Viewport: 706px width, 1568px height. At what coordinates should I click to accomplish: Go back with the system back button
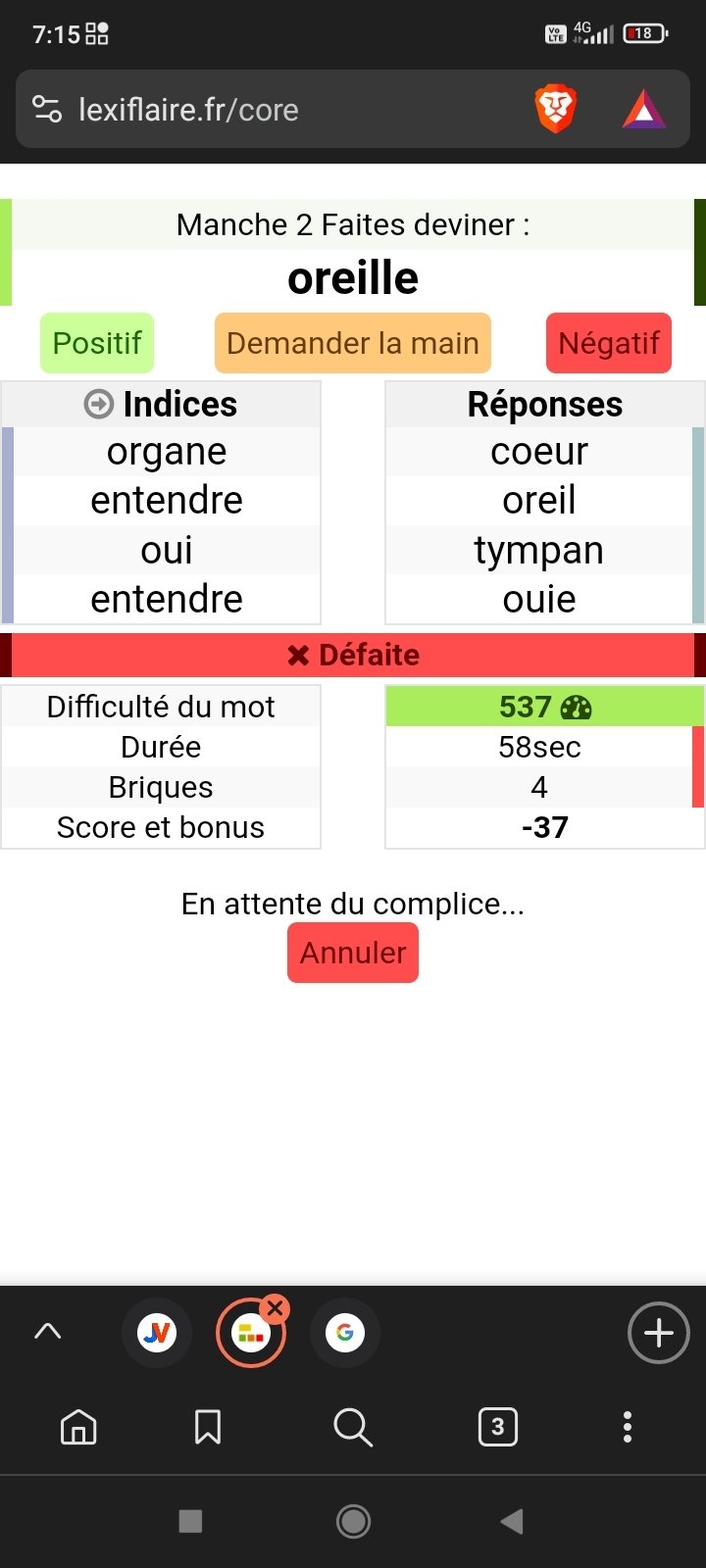point(511,1521)
